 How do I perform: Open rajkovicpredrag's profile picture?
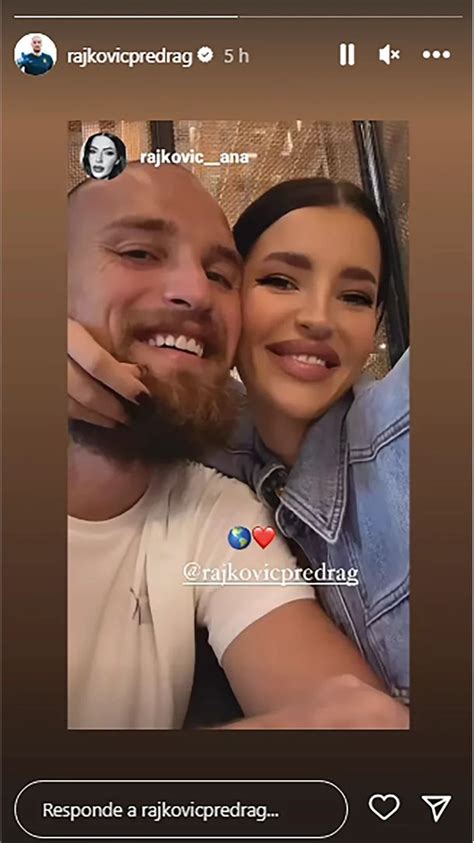(x=35, y=55)
